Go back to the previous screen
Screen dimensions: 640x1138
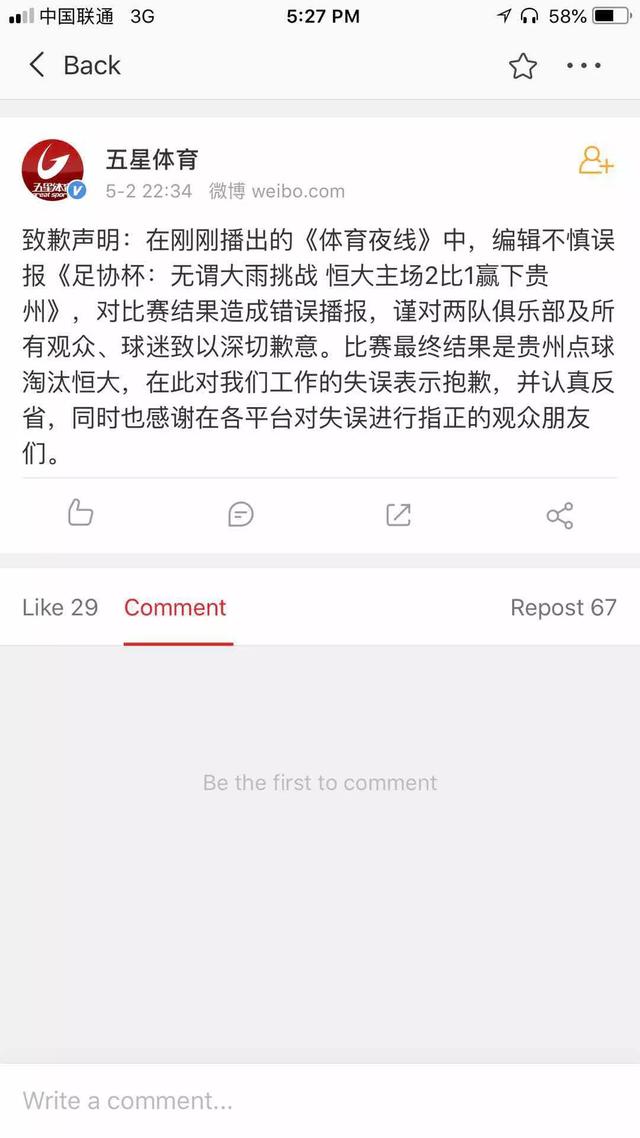point(73,66)
